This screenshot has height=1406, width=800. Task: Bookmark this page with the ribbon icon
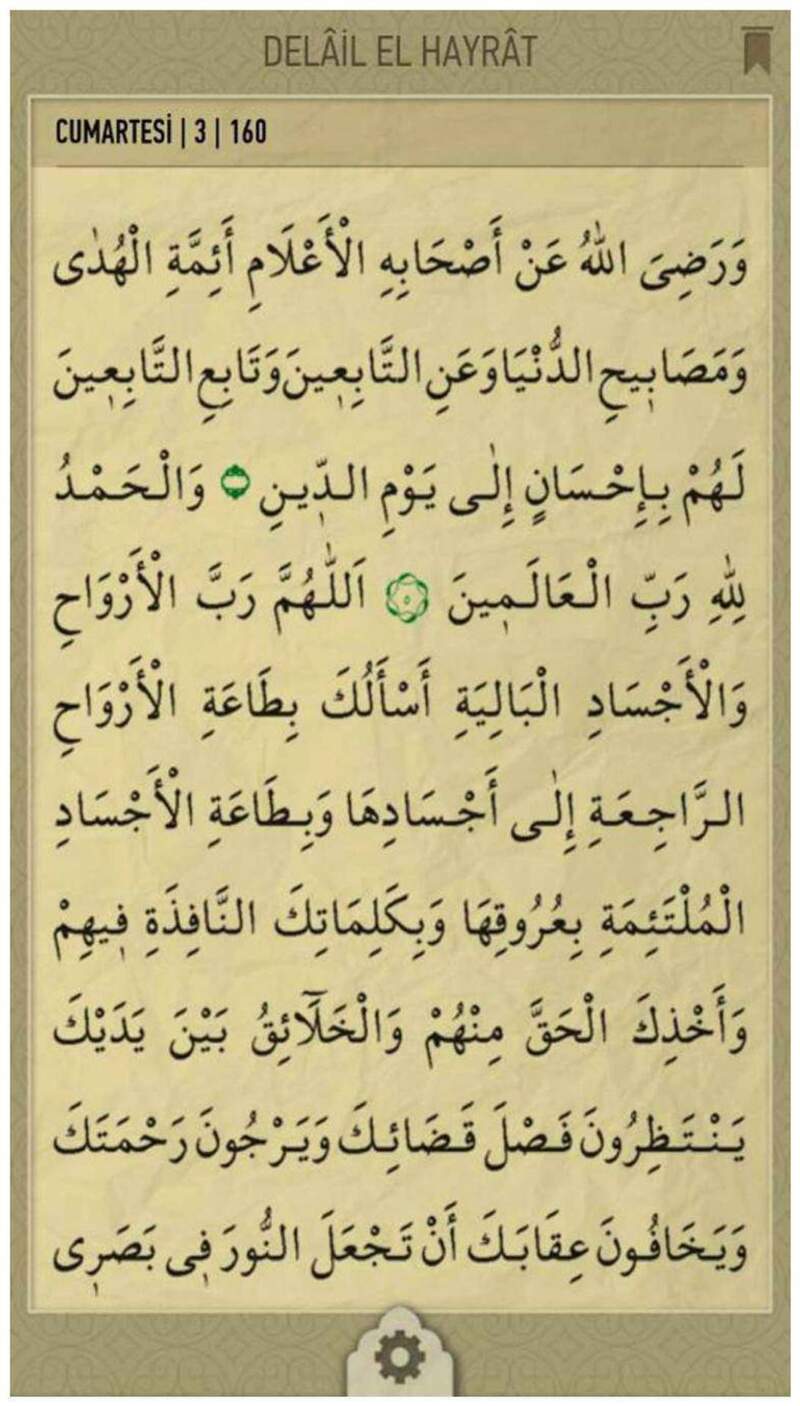tap(755, 50)
